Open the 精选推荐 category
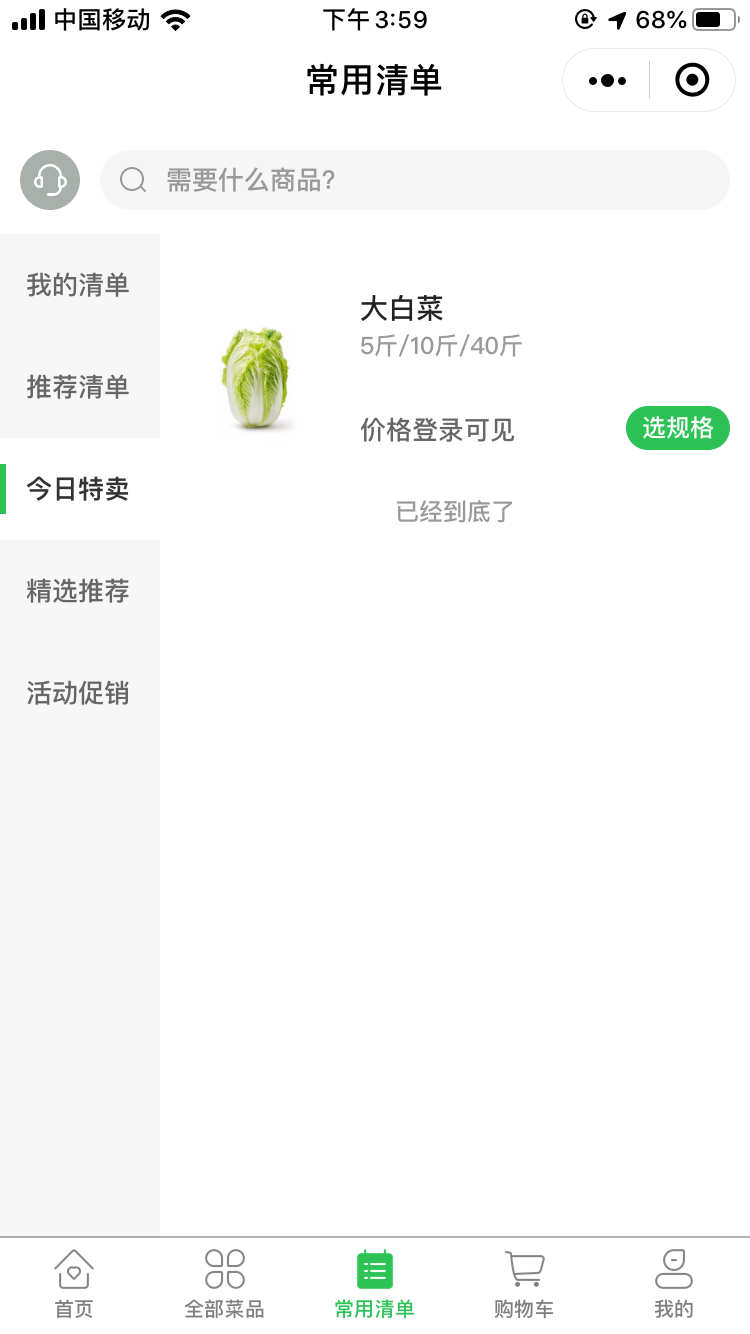 point(78,591)
